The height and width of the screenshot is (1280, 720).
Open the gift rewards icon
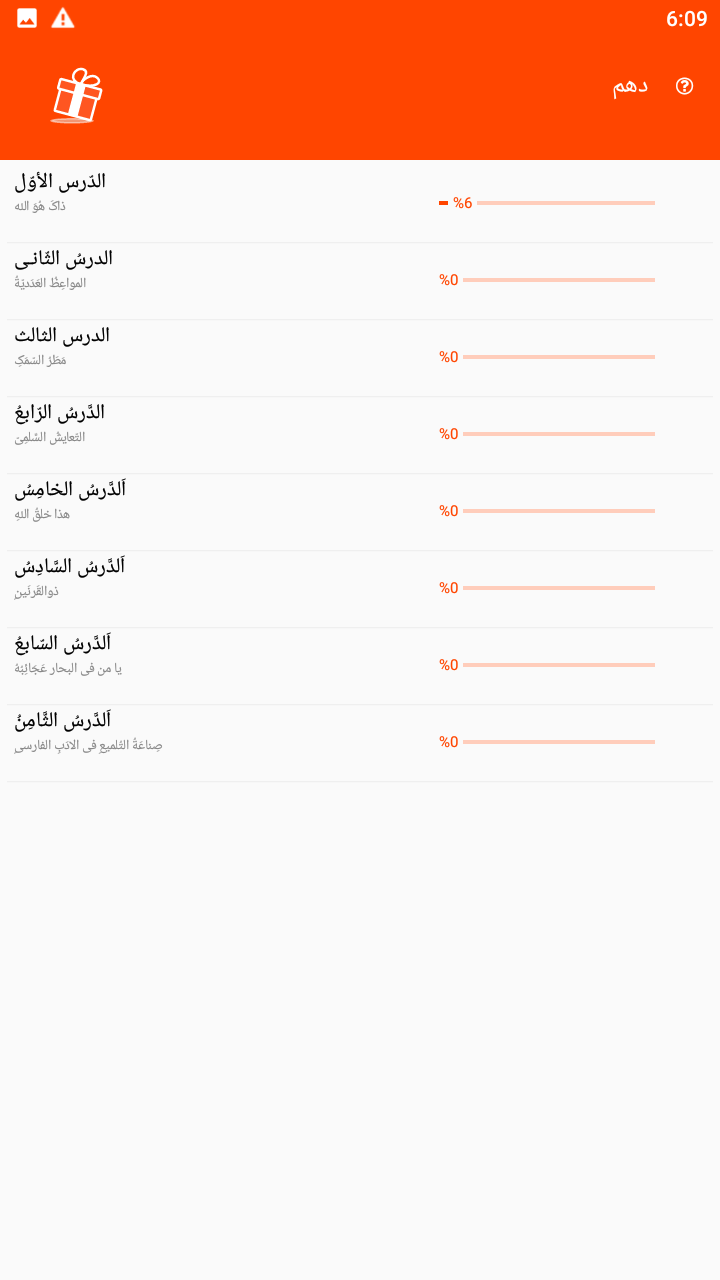(x=78, y=95)
